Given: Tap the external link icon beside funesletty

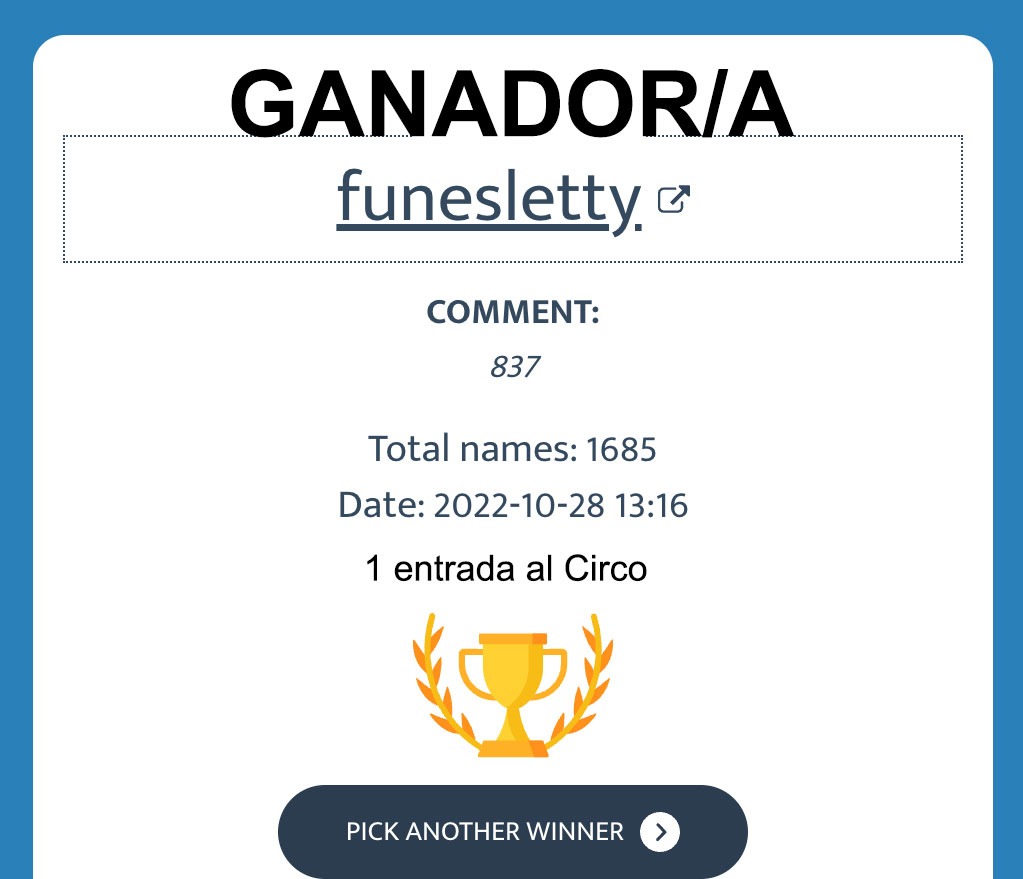Looking at the screenshot, I should (x=674, y=199).
